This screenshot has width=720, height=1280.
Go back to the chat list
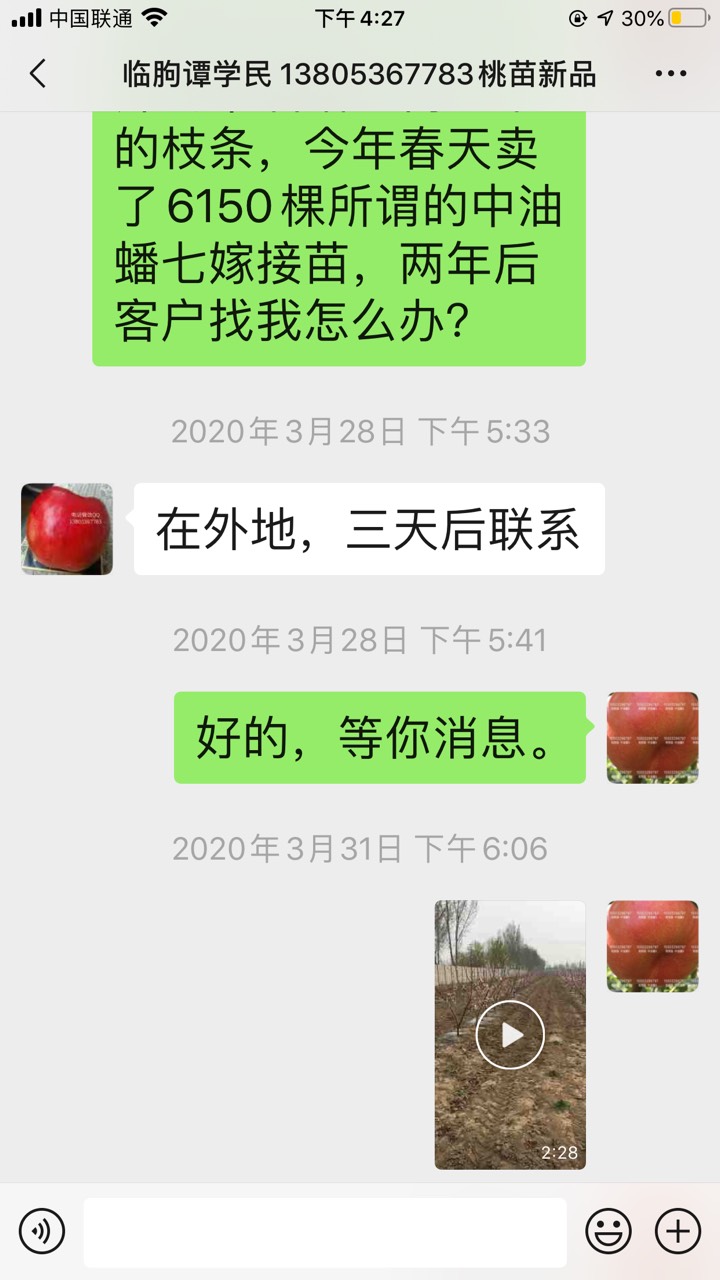tap(38, 73)
